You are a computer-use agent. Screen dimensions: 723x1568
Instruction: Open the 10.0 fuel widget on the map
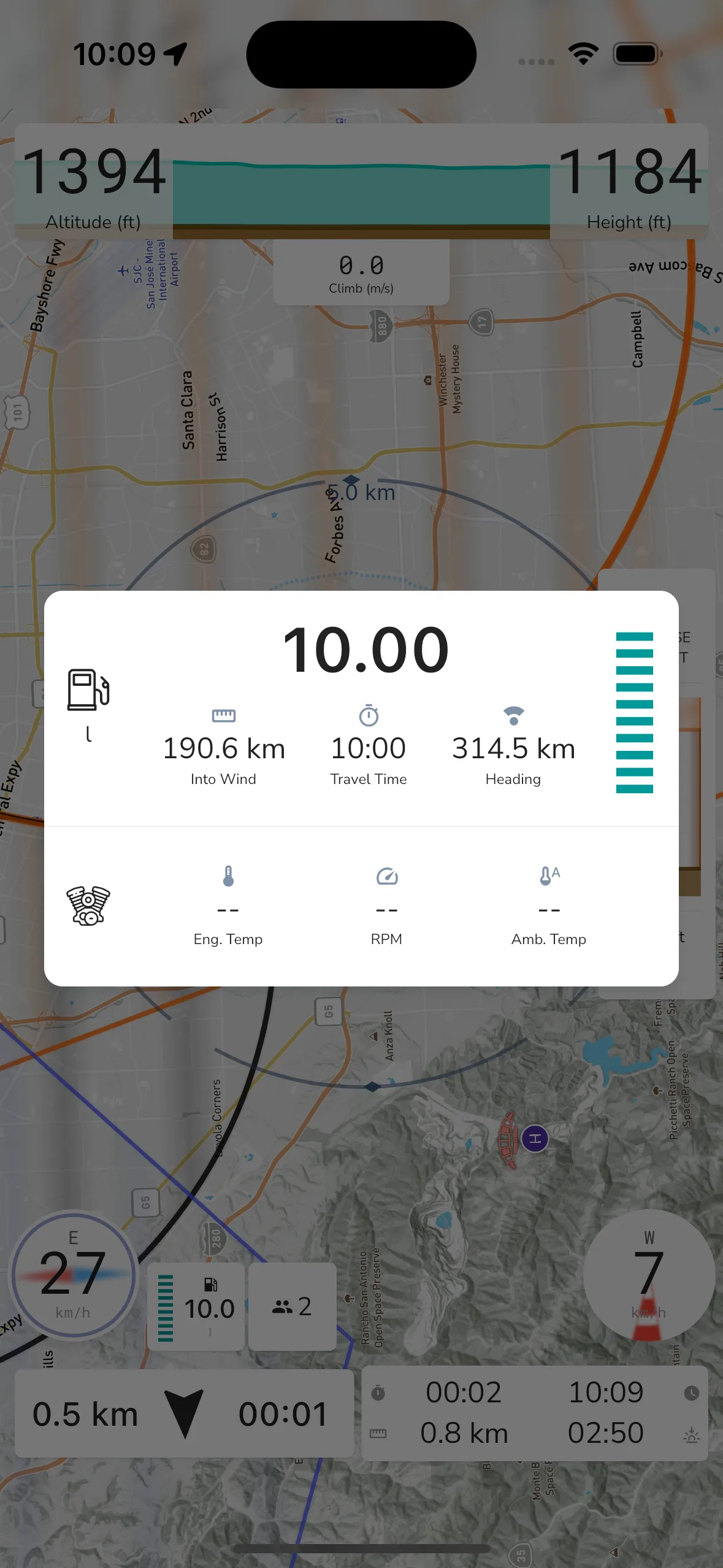[x=196, y=1307]
